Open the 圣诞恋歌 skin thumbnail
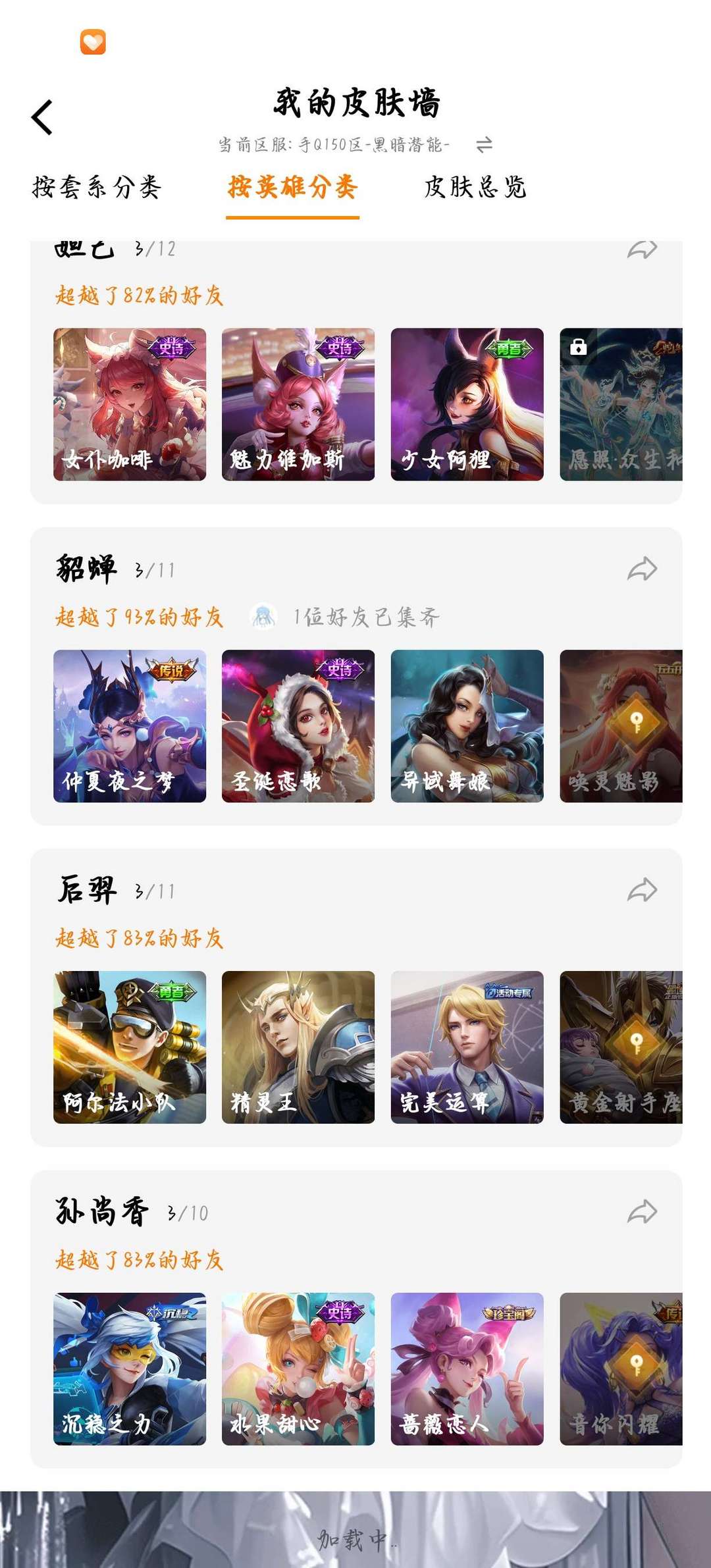Image resolution: width=711 pixels, height=1568 pixels. 298,724
